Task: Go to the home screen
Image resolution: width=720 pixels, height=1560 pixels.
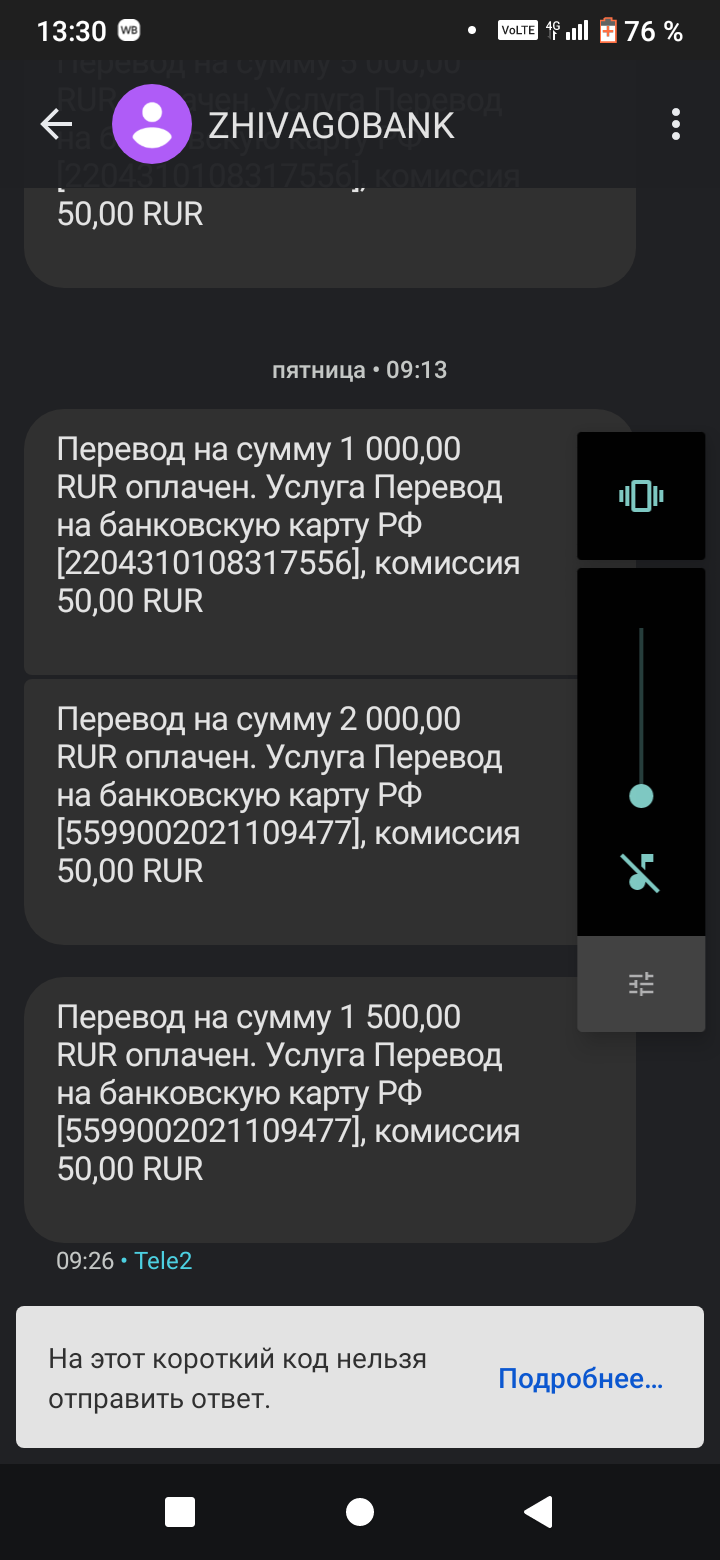Action: tap(360, 1512)
